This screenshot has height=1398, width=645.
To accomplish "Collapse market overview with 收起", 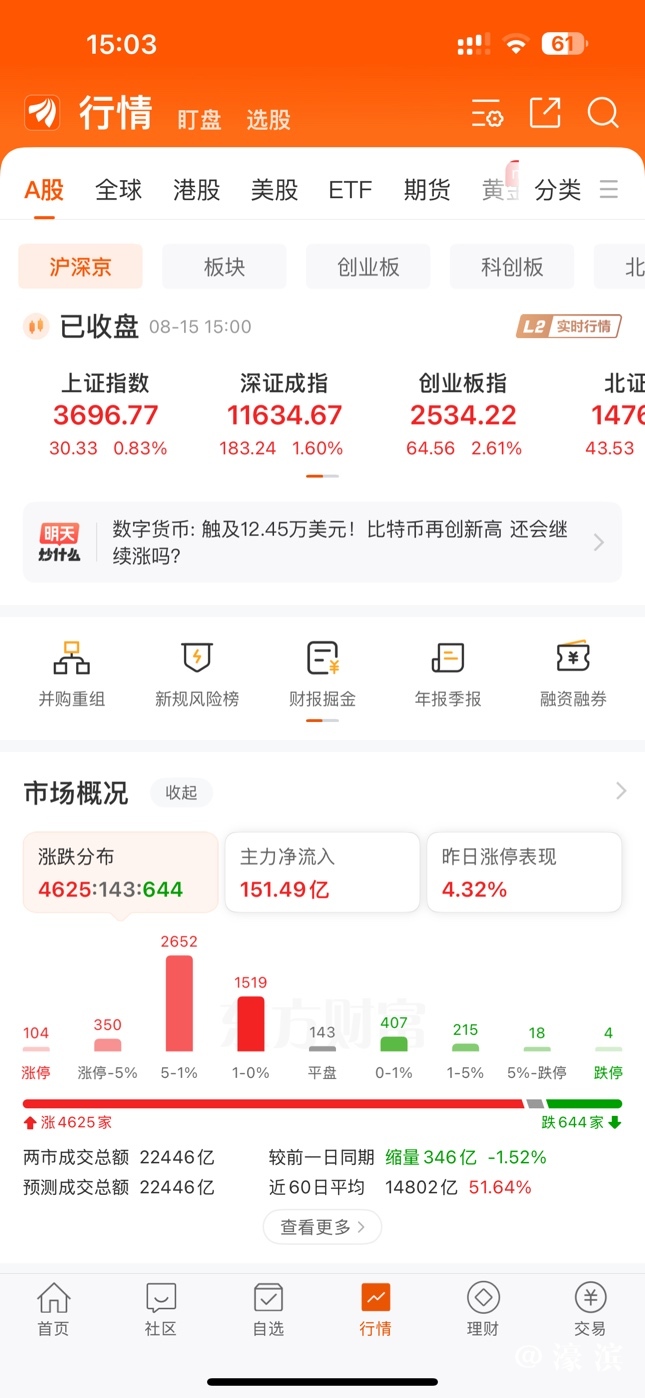I will coord(181,793).
